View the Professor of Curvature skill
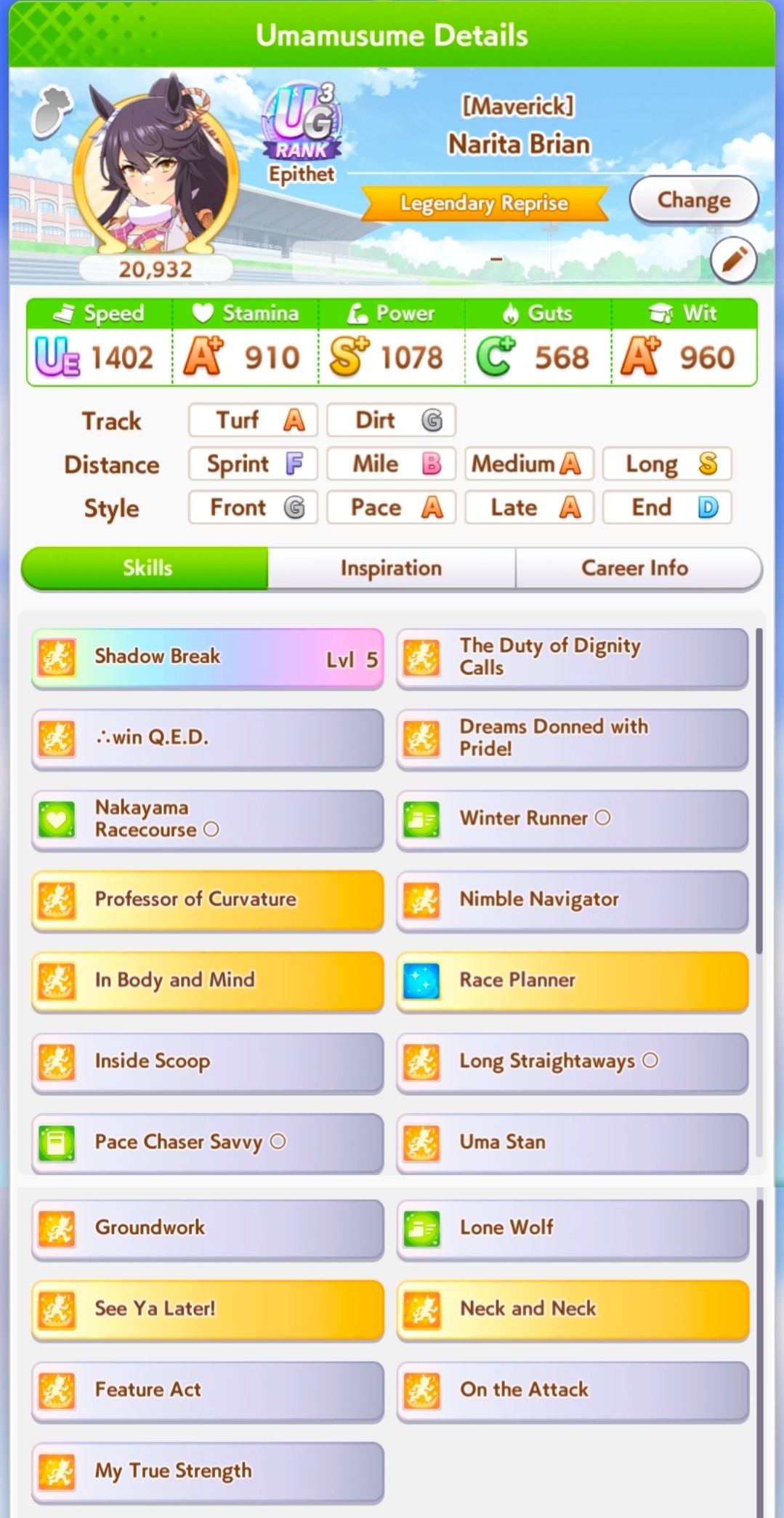Image resolution: width=784 pixels, height=1518 pixels. (207, 900)
